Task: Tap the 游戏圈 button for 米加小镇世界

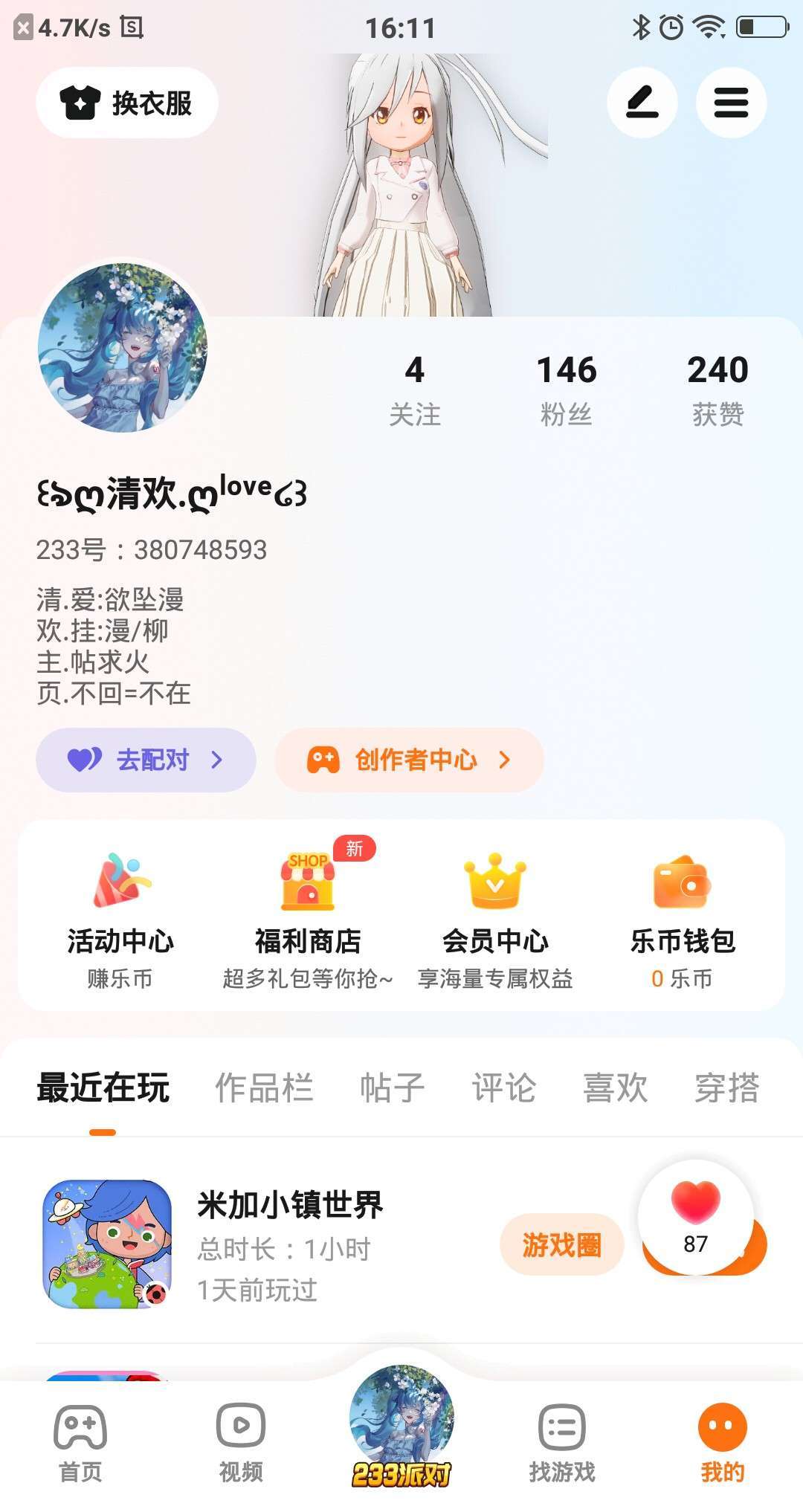Action: (x=561, y=1244)
